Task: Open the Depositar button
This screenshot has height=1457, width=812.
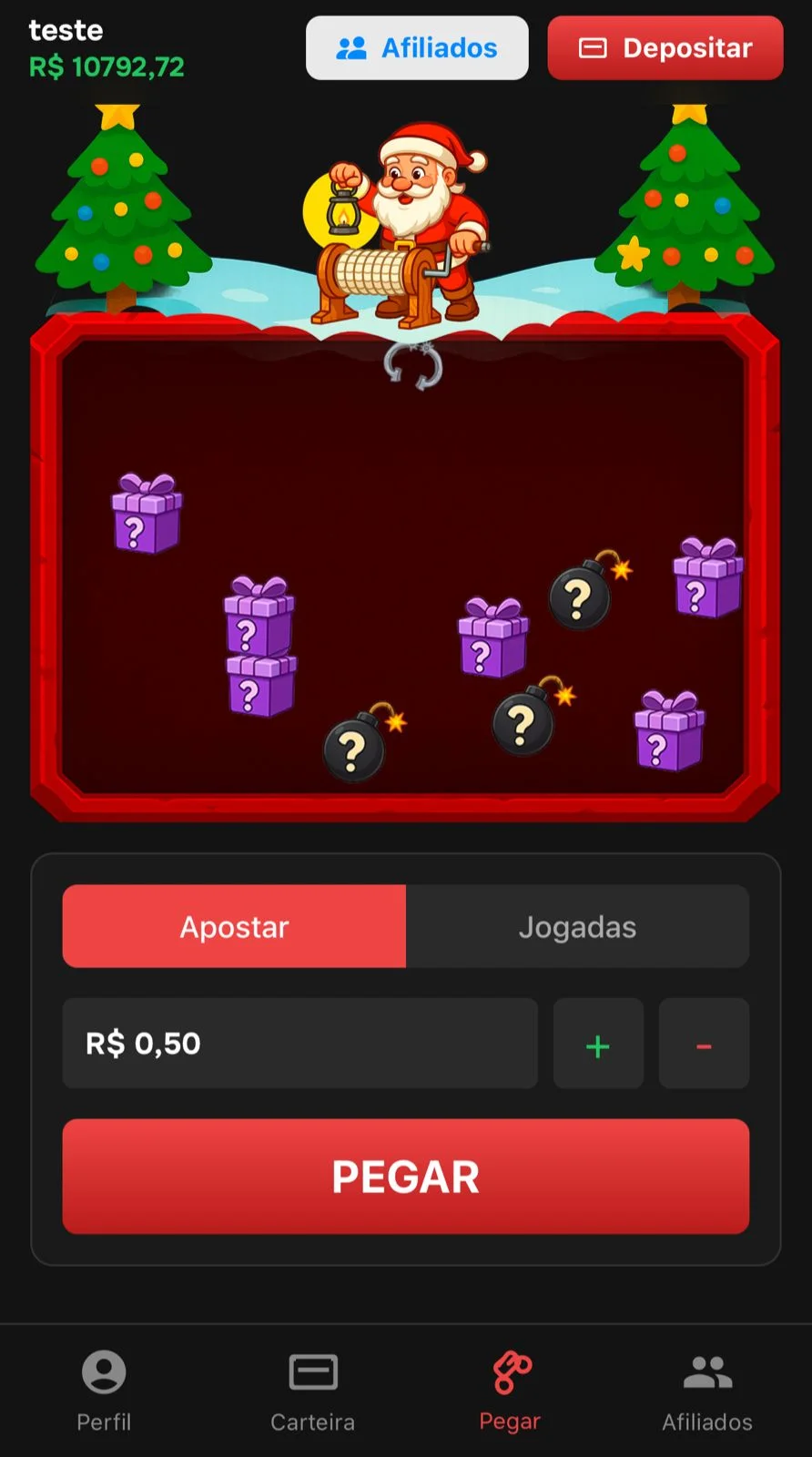Action: [665, 47]
